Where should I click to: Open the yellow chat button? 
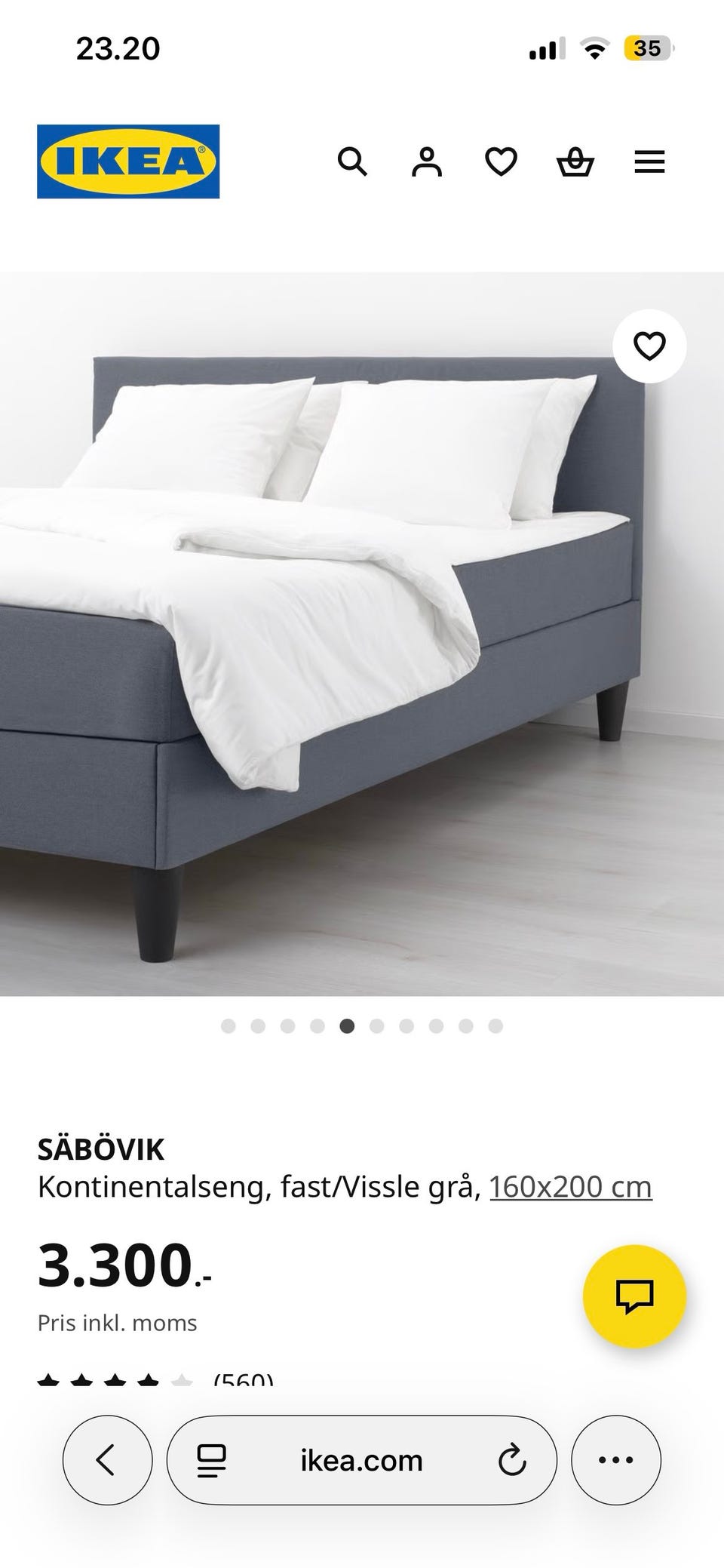634,1296
